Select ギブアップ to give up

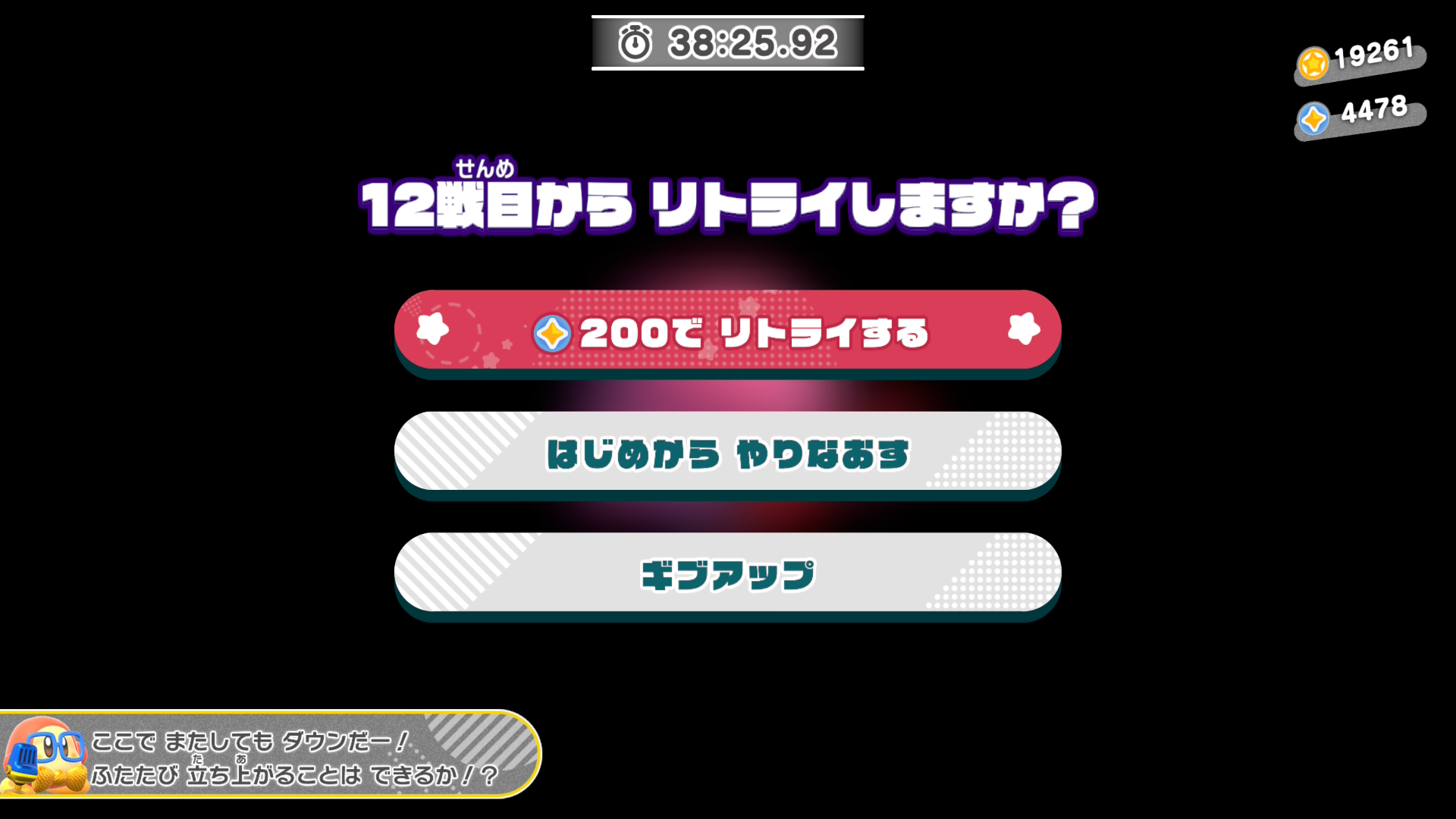click(728, 574)
